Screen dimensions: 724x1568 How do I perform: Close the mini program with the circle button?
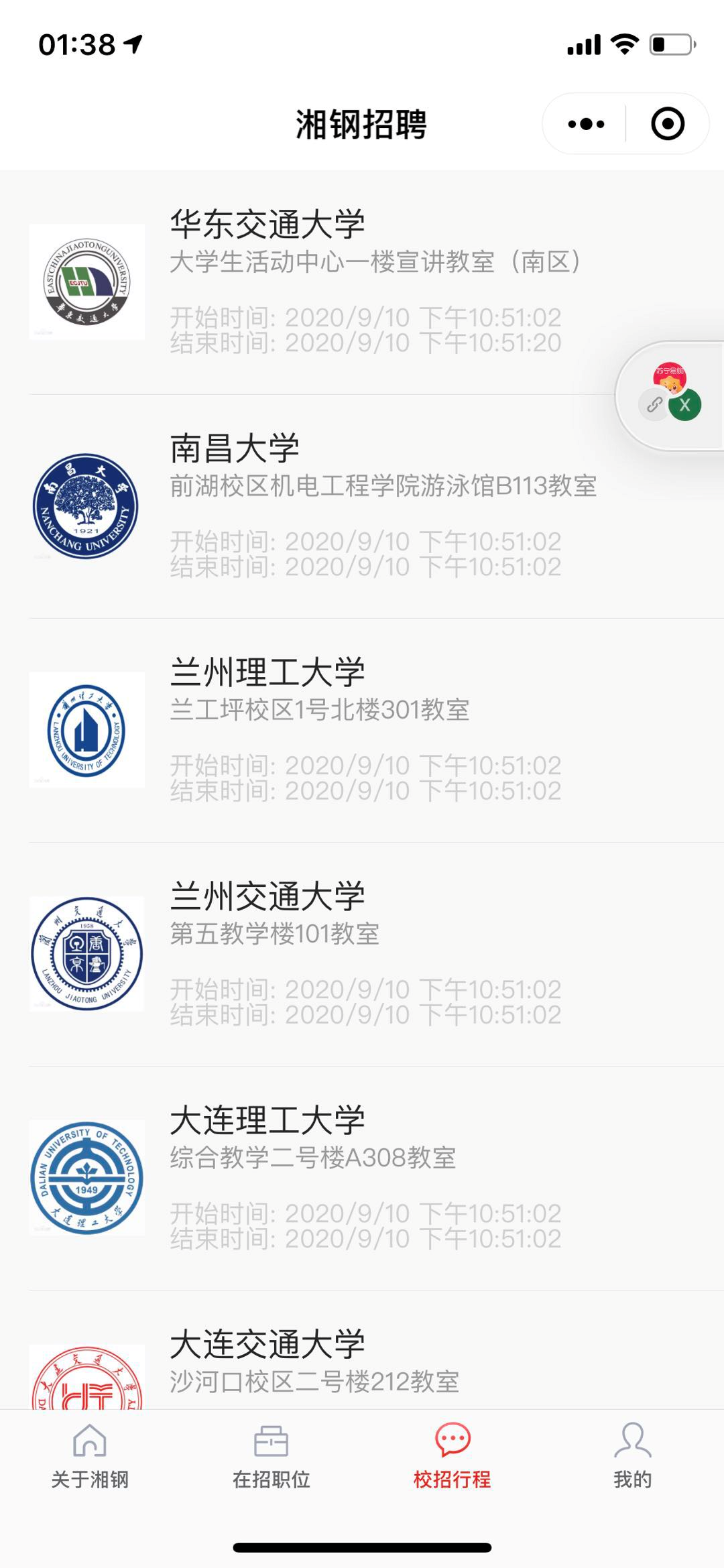(x=668, y=124)
